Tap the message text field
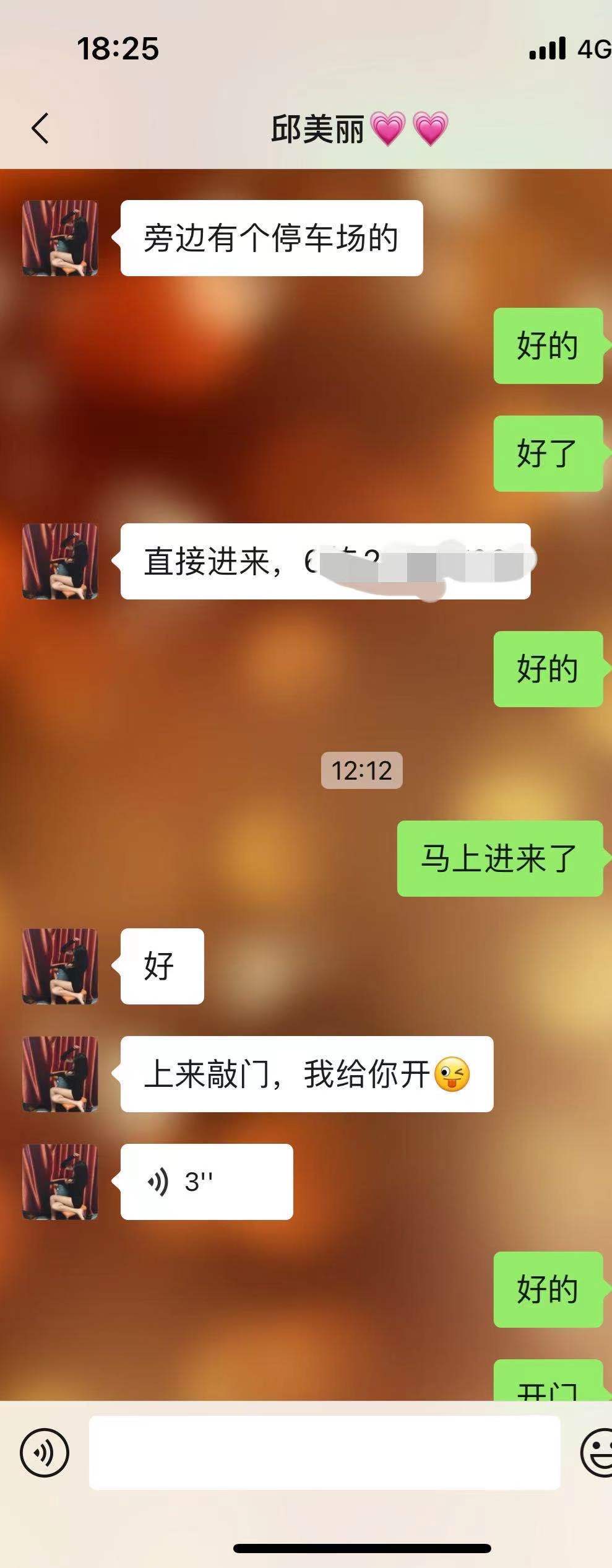 324,1452
